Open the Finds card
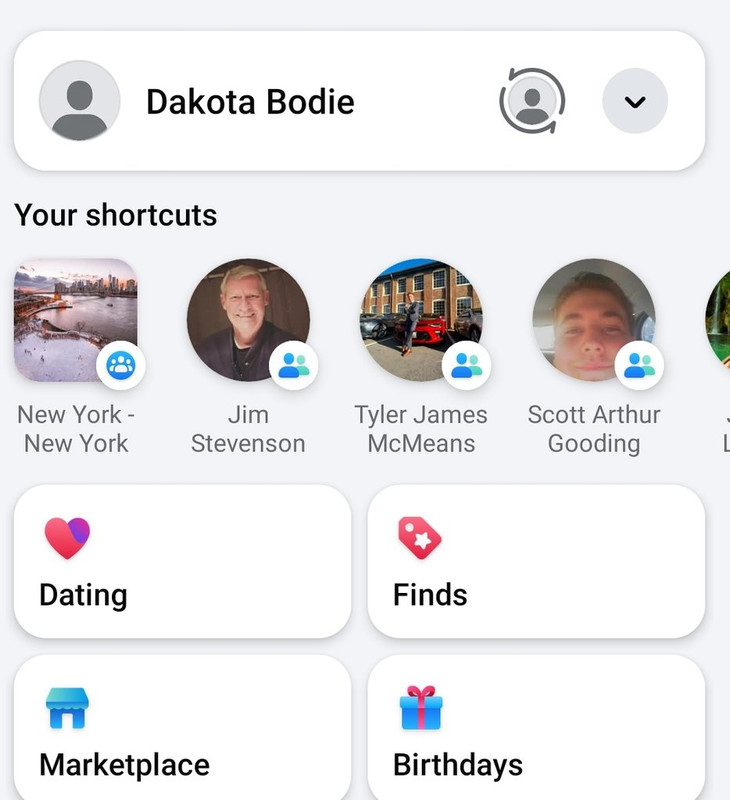Viewport: 730px width, 800px height. (x=536, y=562)
